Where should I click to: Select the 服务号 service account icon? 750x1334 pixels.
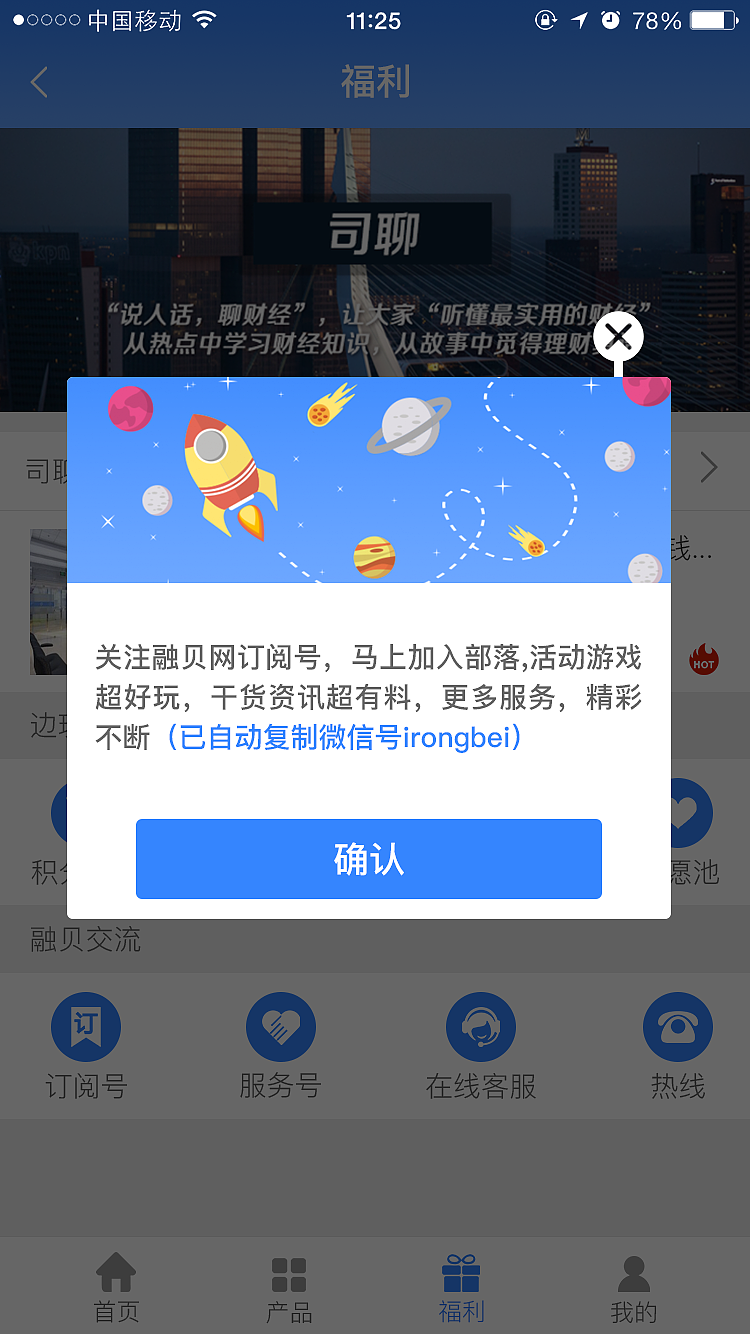click(280, 1026)
